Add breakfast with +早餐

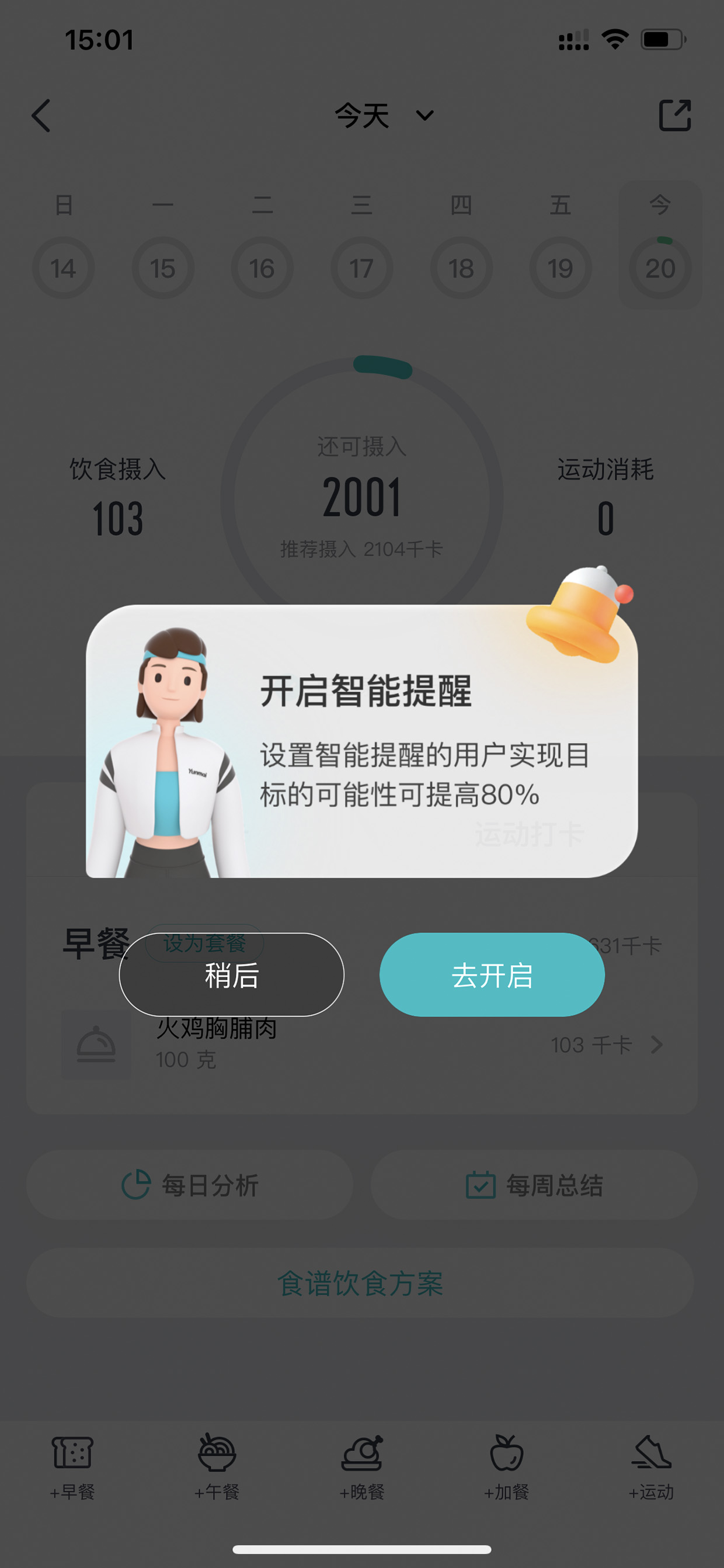coord(72,1467)
